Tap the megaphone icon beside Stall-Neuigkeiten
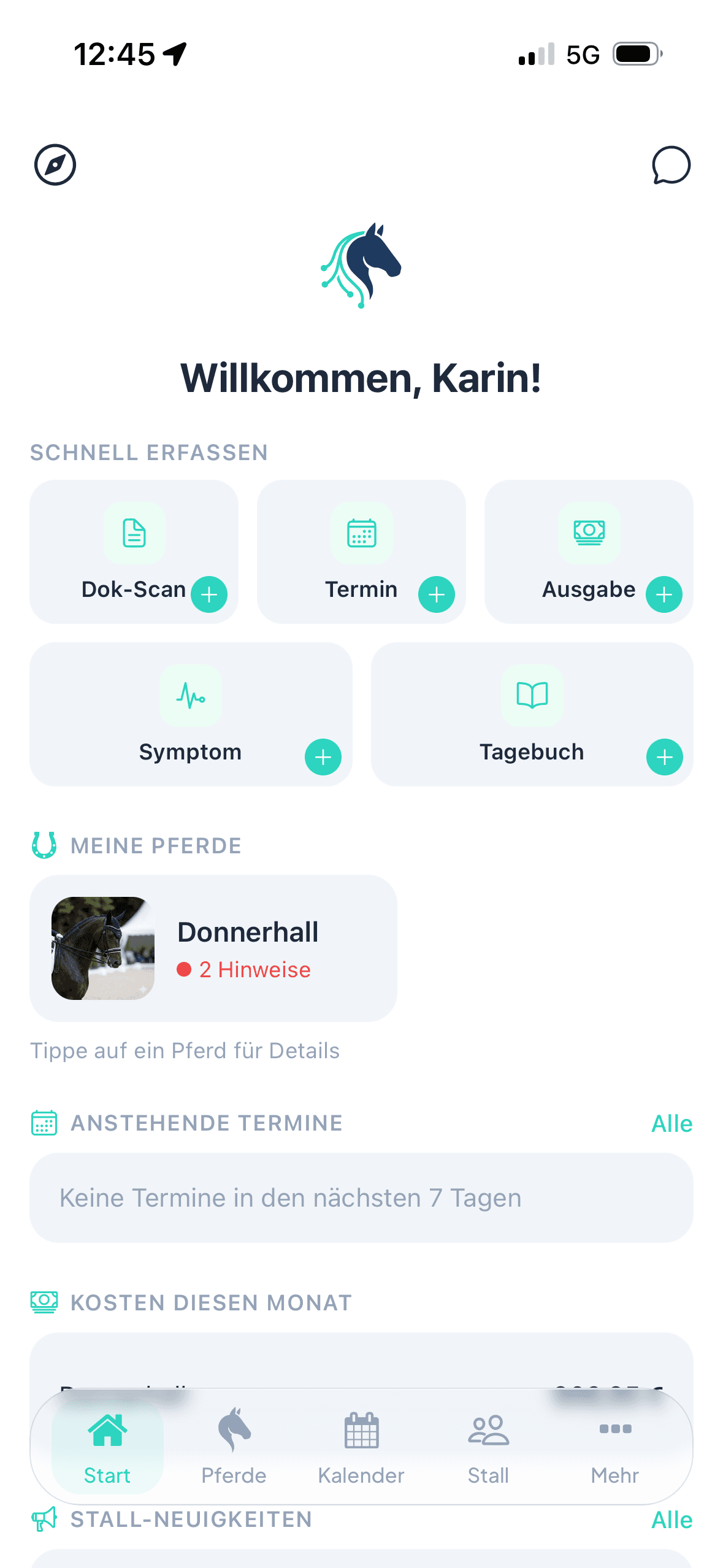 click(x=42, y=1519)
